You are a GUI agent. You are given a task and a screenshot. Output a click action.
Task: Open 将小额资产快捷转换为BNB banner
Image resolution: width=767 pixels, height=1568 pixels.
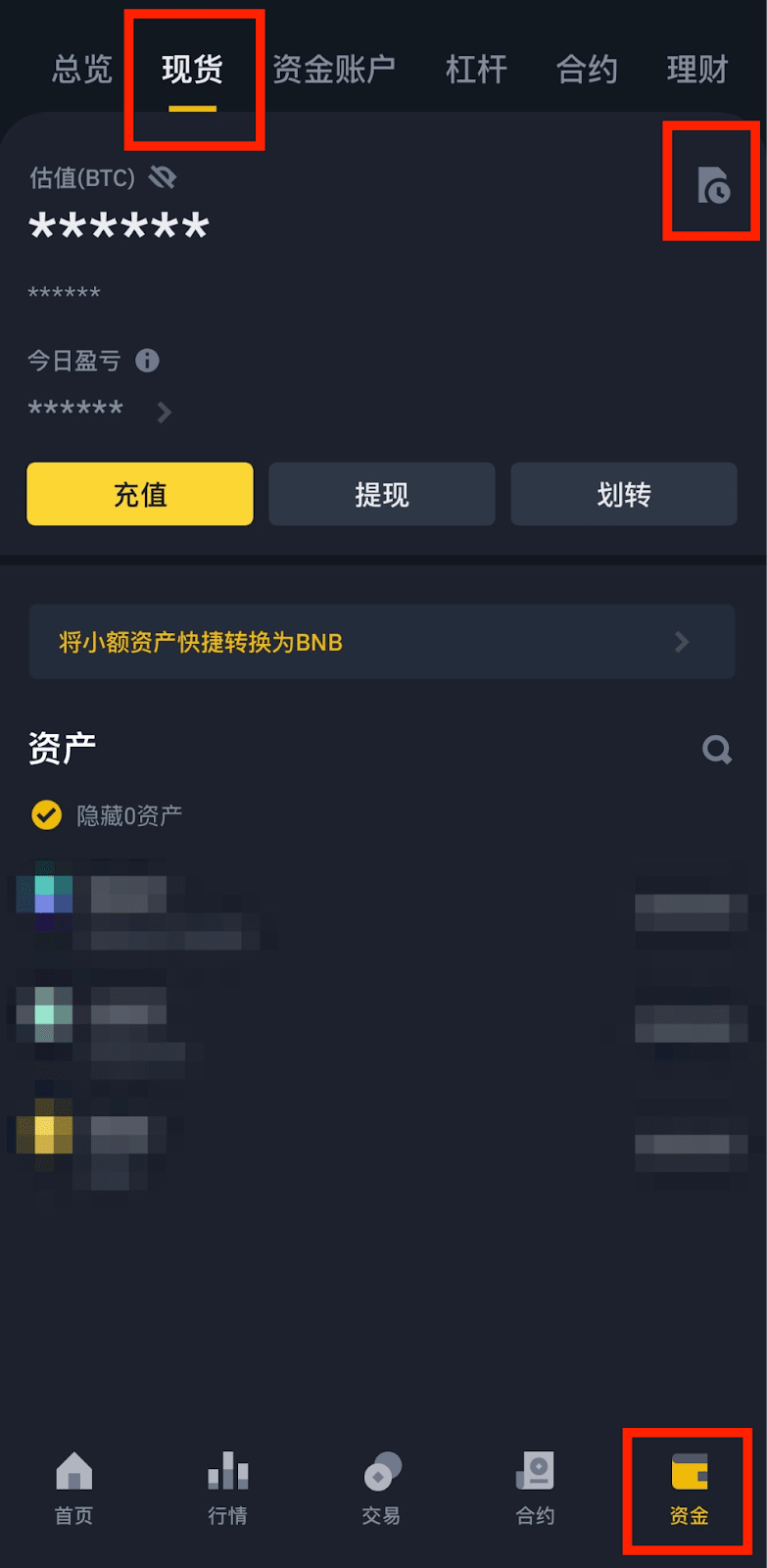point(382,642)
